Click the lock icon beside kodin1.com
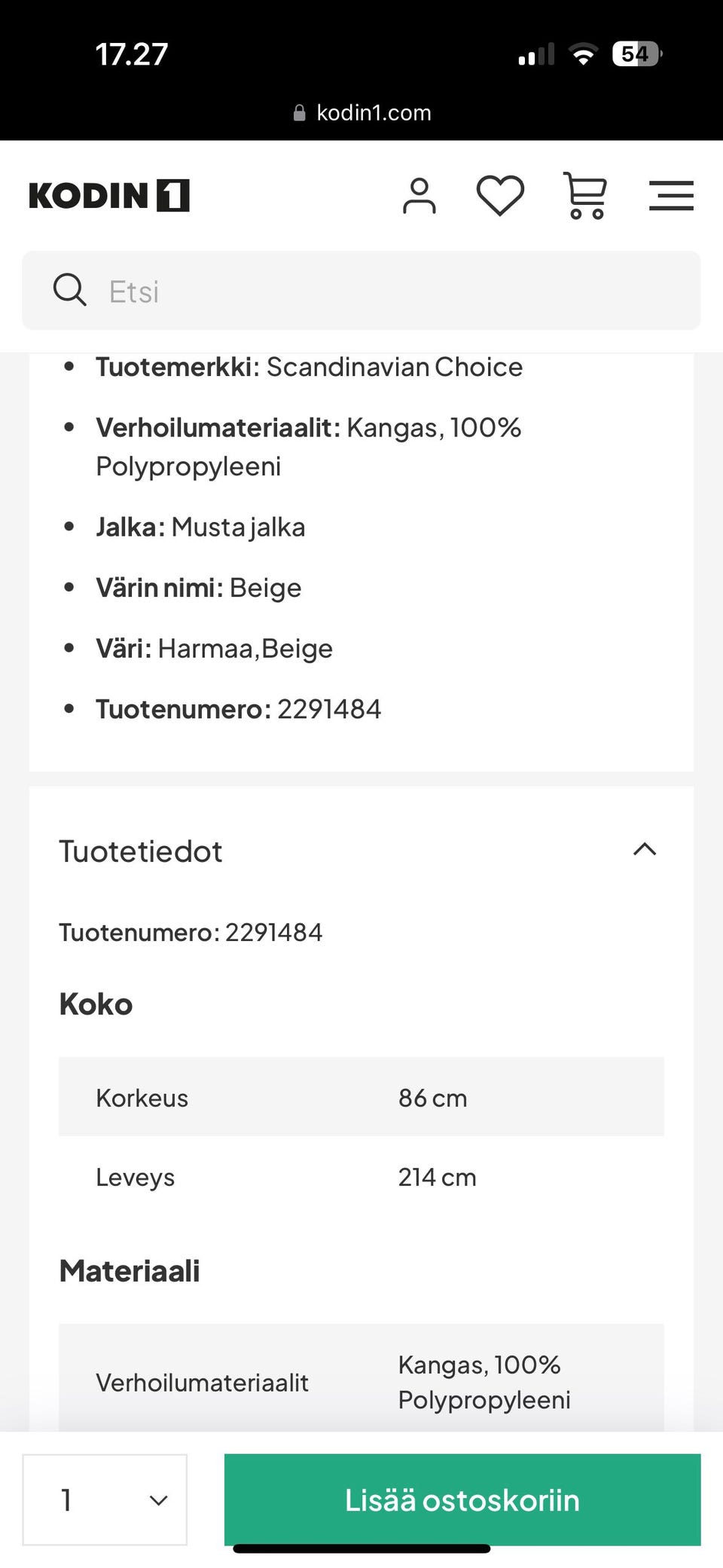This screenshot has width=723, height=1568. tap(298, 112)
